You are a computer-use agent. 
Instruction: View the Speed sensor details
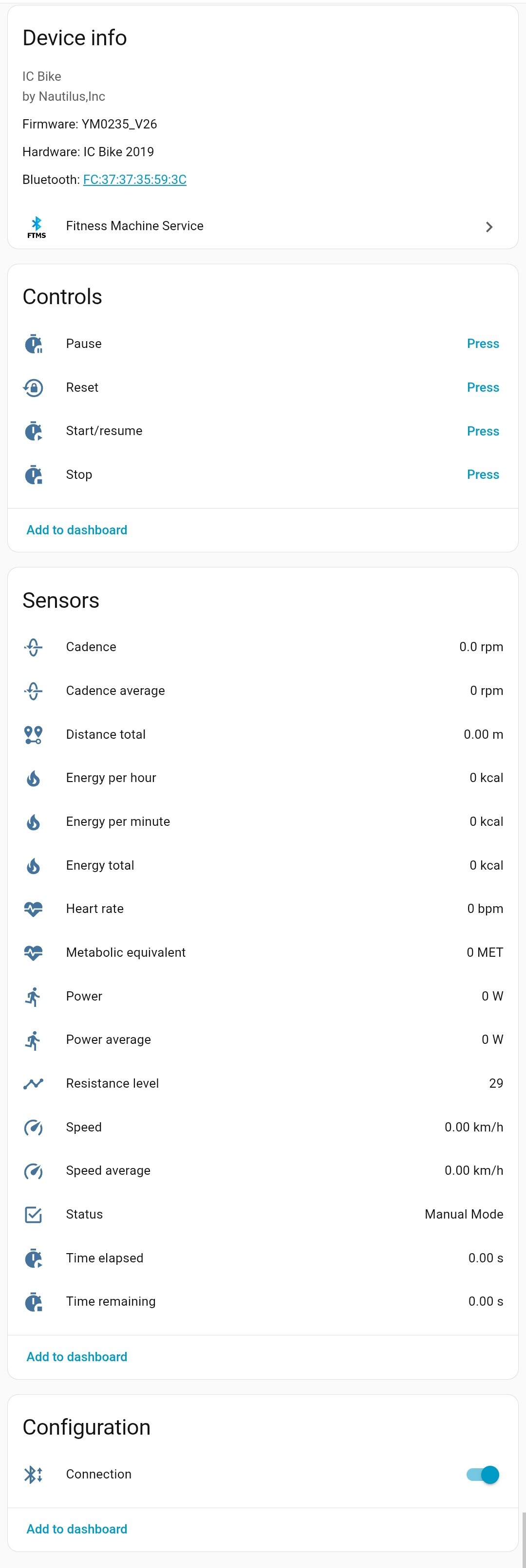point(262,1127)
